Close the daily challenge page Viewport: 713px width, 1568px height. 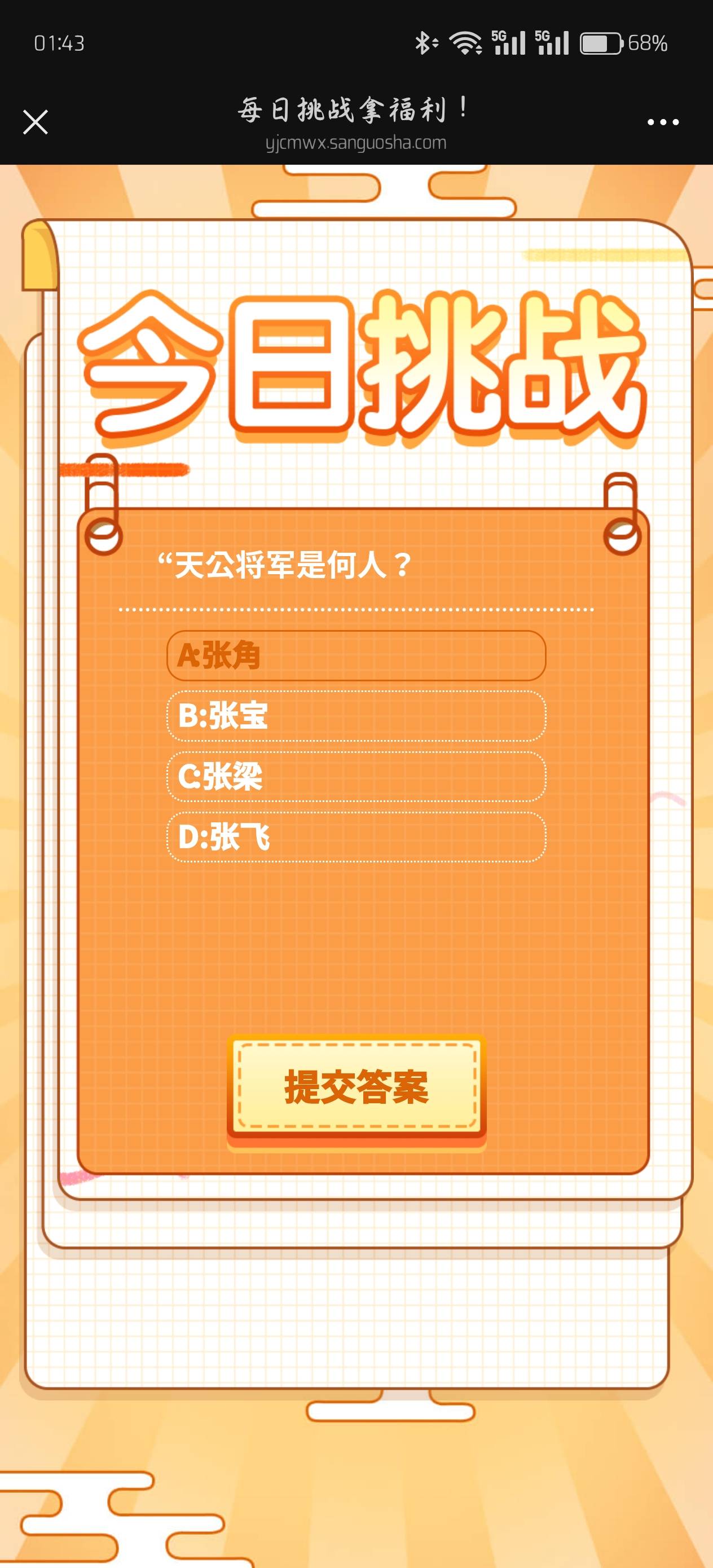click(x=36, y=122)
